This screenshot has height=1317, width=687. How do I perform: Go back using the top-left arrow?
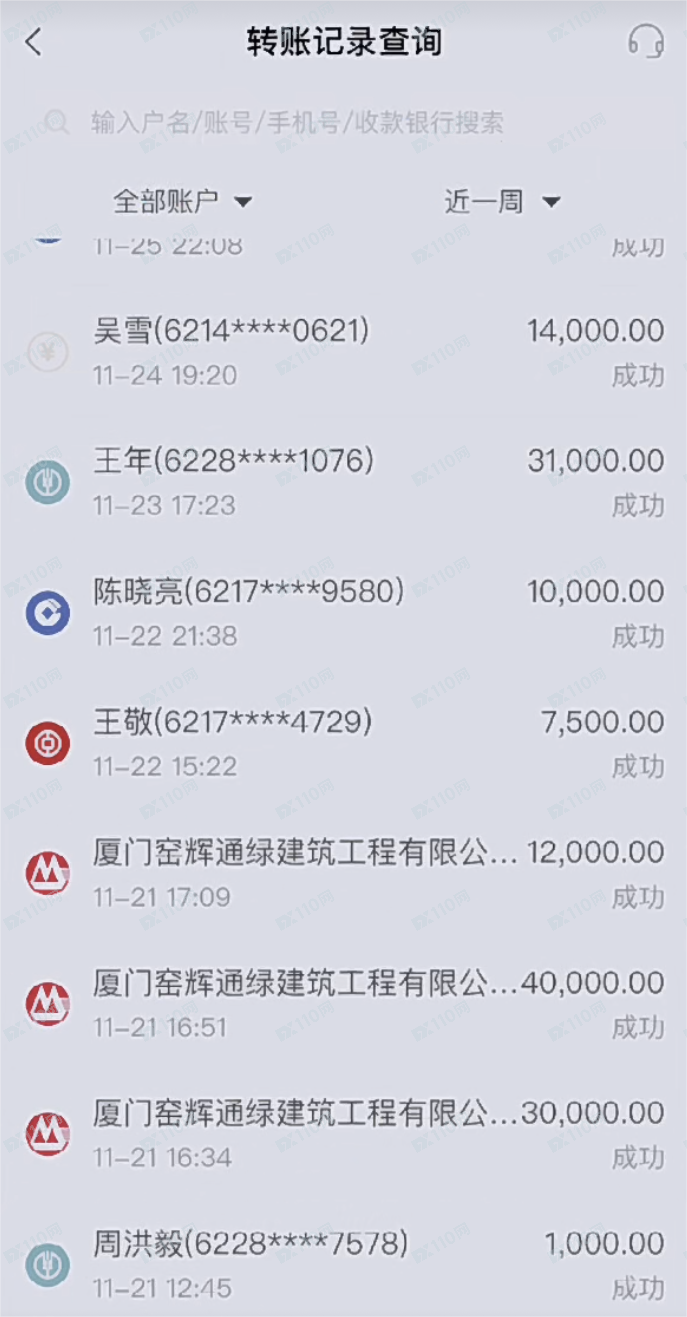34,43
